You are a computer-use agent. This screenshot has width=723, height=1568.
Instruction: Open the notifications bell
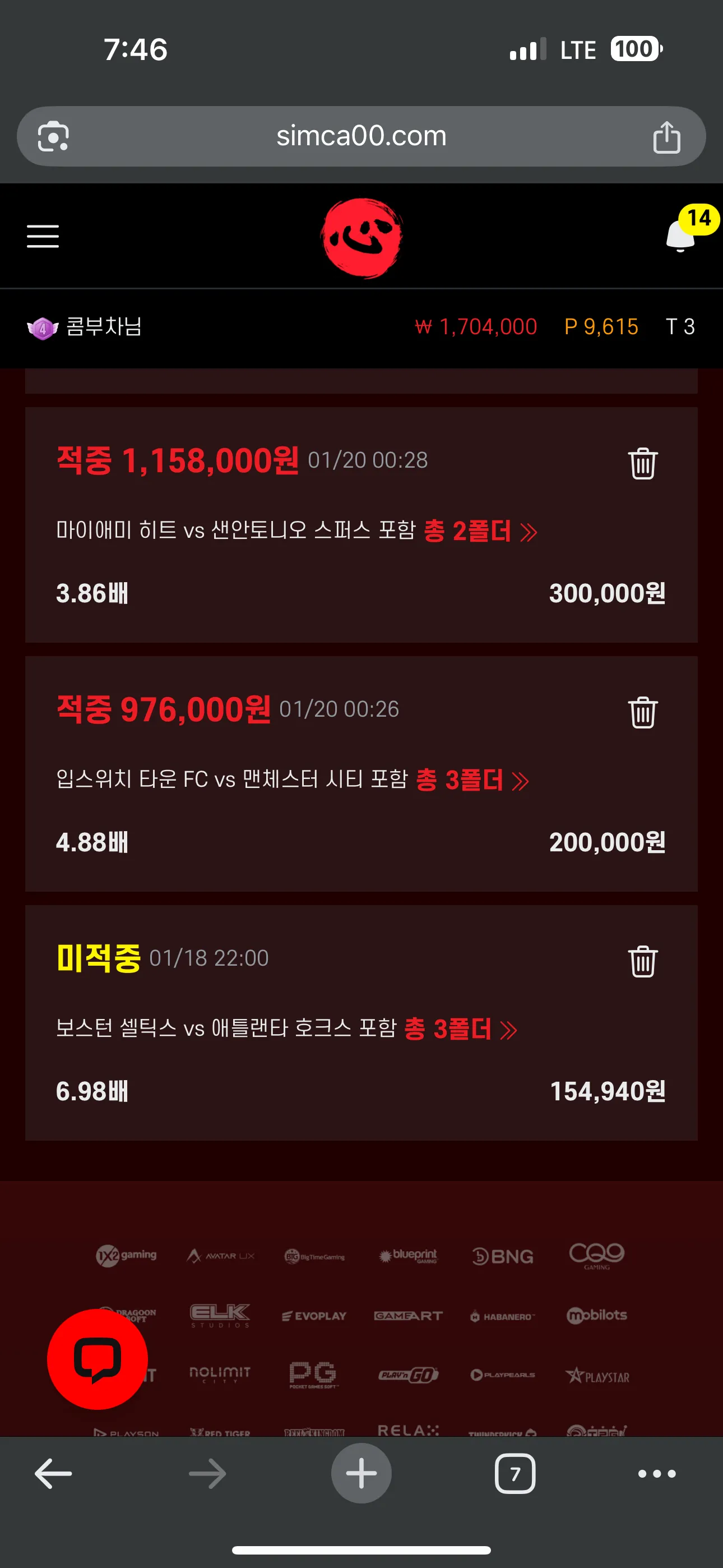pyautogui.click(x=680, y=236)
